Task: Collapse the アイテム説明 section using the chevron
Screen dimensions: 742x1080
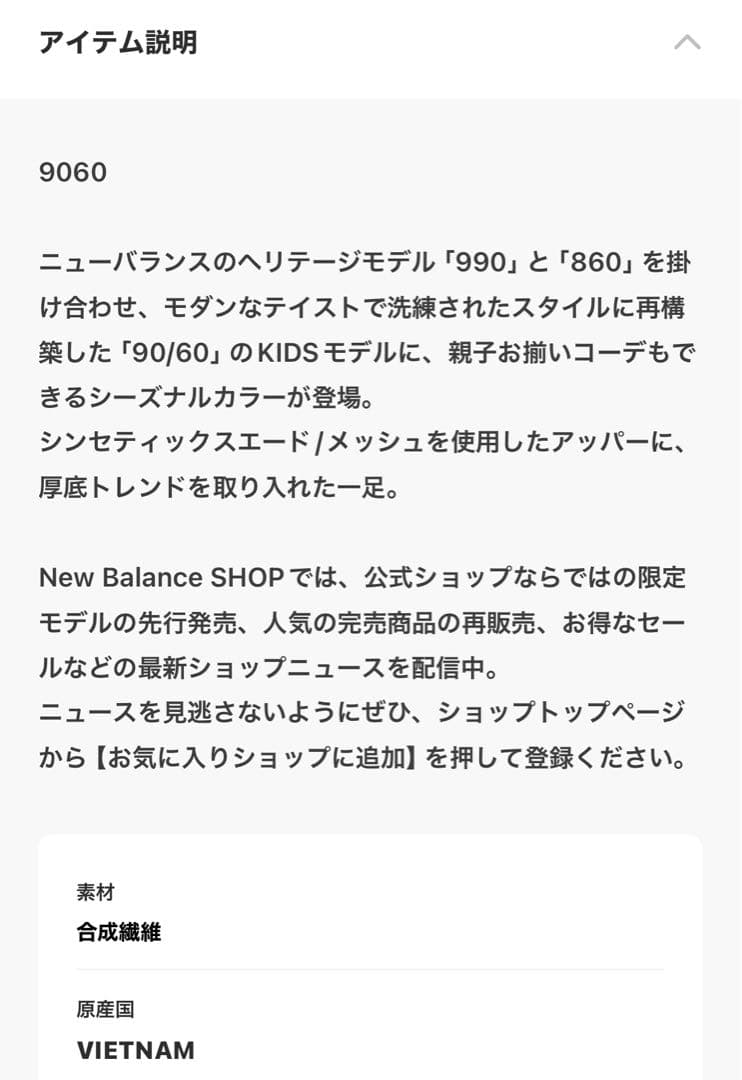Action: [x=687, y=43]
